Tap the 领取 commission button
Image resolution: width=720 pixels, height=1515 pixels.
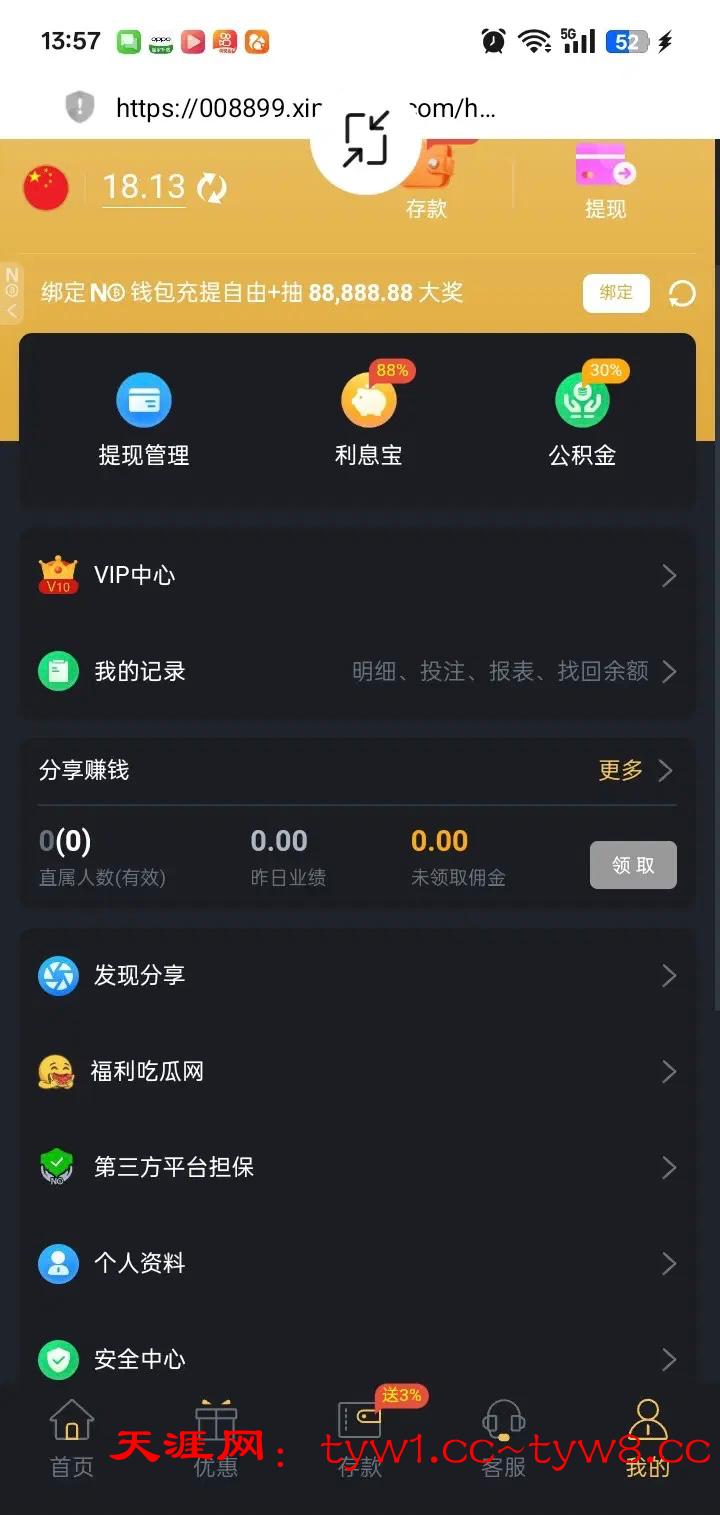click(x=633, y=865)
